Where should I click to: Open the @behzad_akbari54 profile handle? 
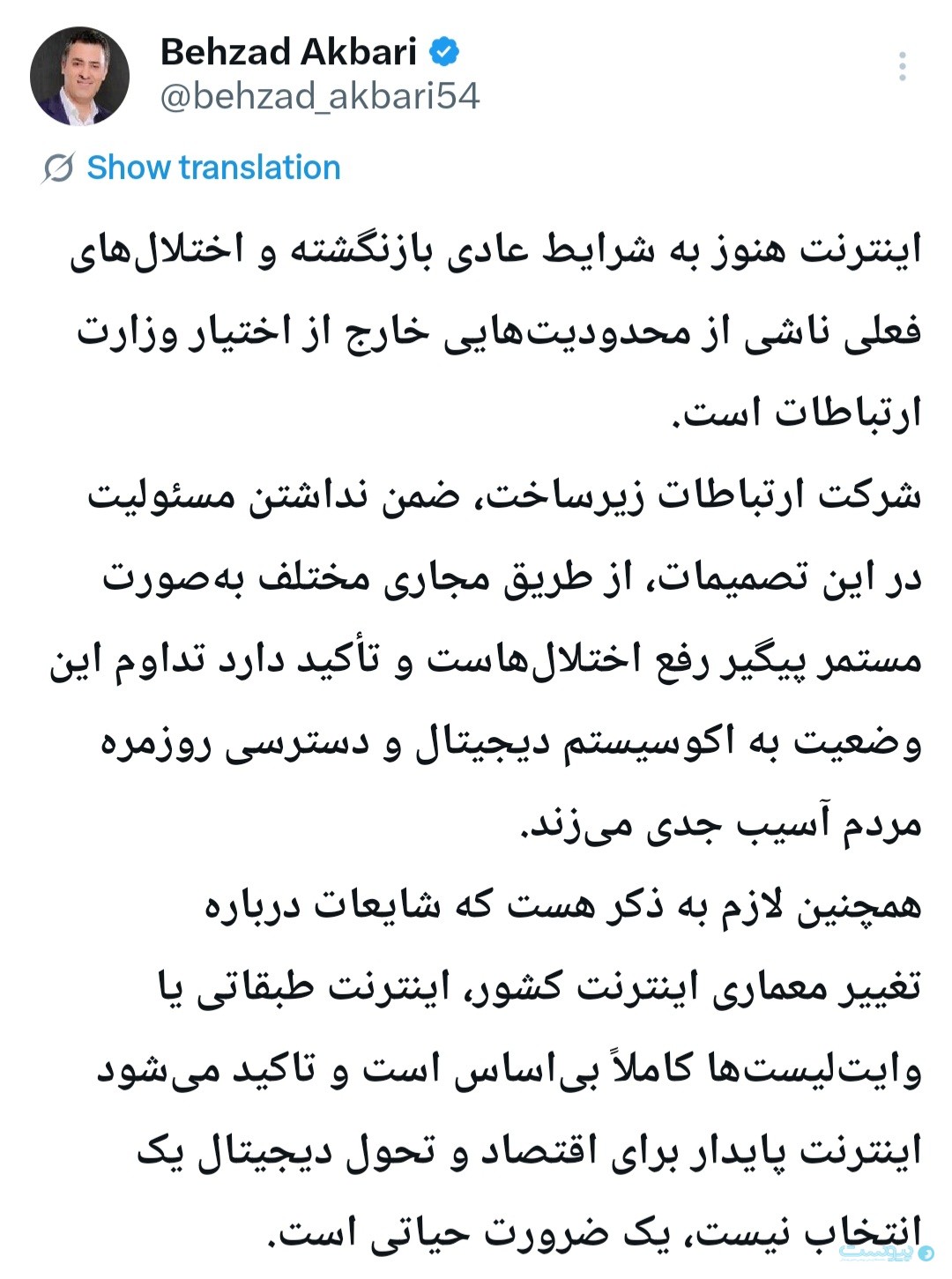coord(319,97)
